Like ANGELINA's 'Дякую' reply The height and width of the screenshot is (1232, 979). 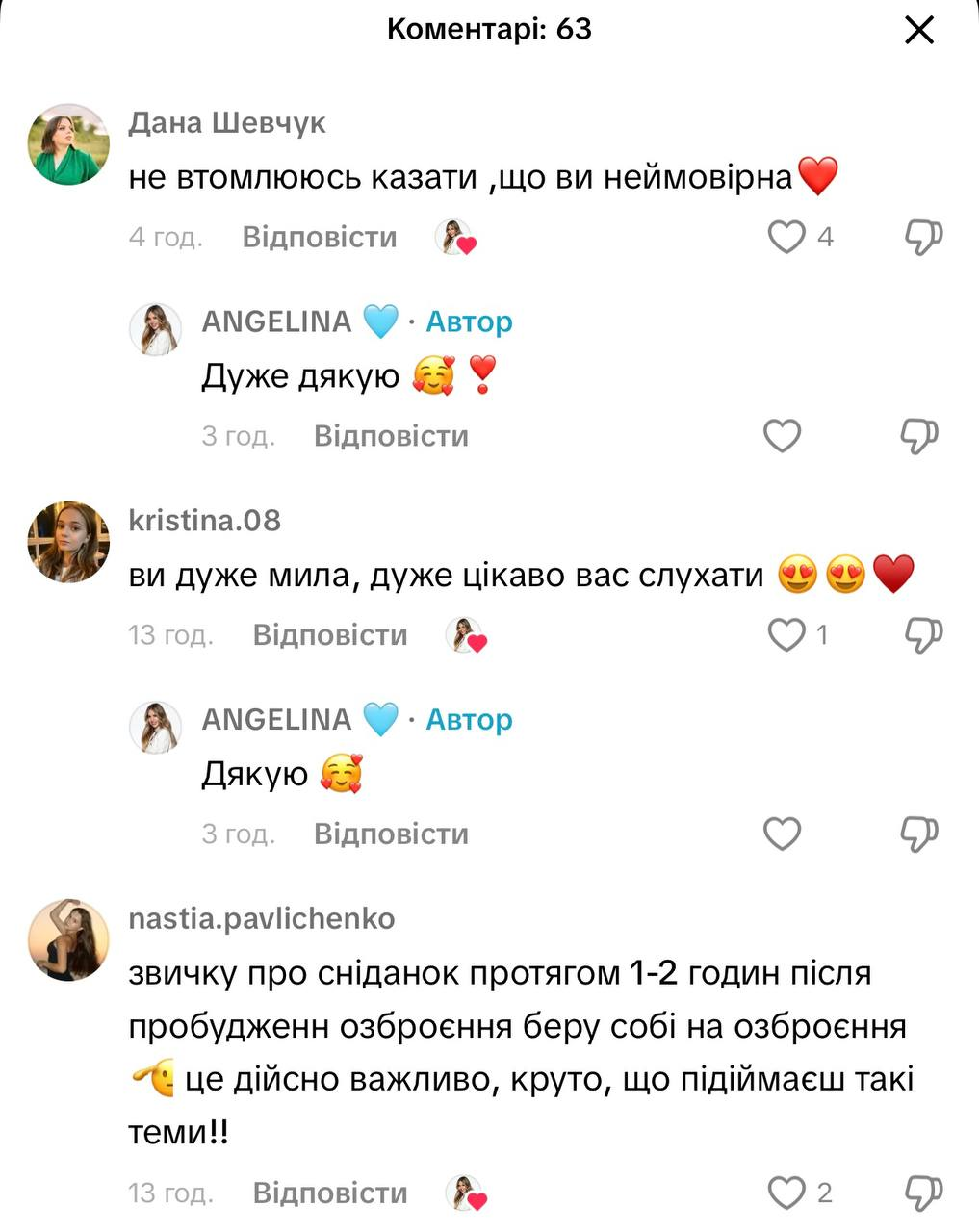click(782, 834)
